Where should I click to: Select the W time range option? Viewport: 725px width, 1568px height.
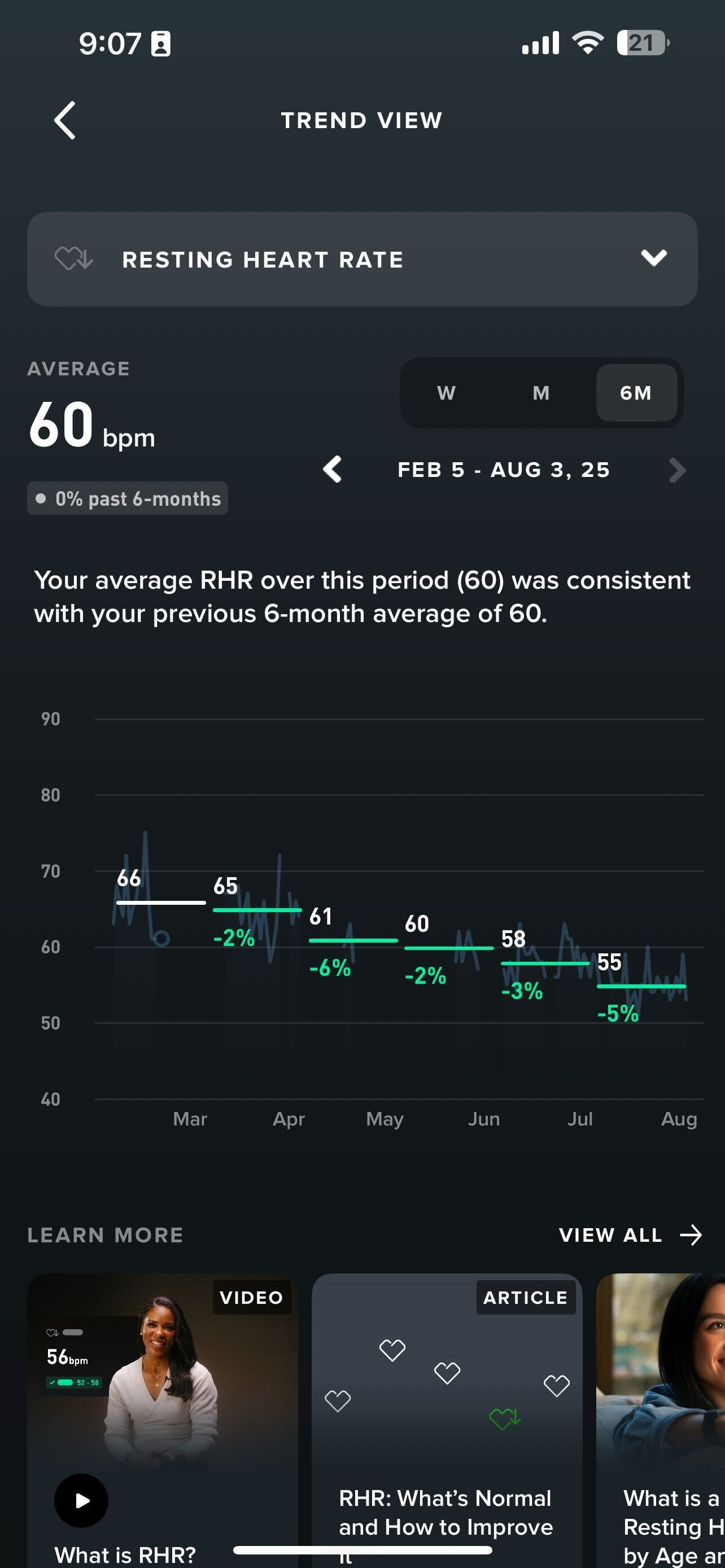(x=445, y=393)
